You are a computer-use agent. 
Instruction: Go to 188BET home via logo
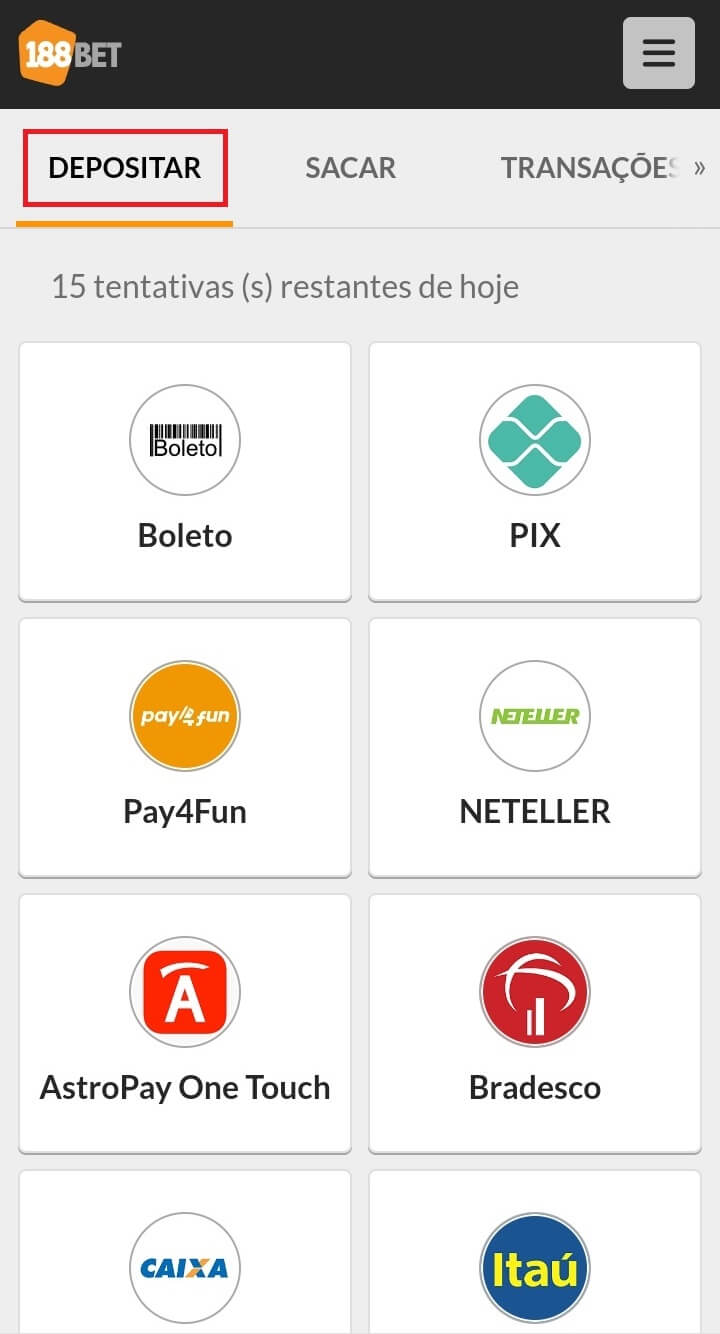click(x=70, y=53)
